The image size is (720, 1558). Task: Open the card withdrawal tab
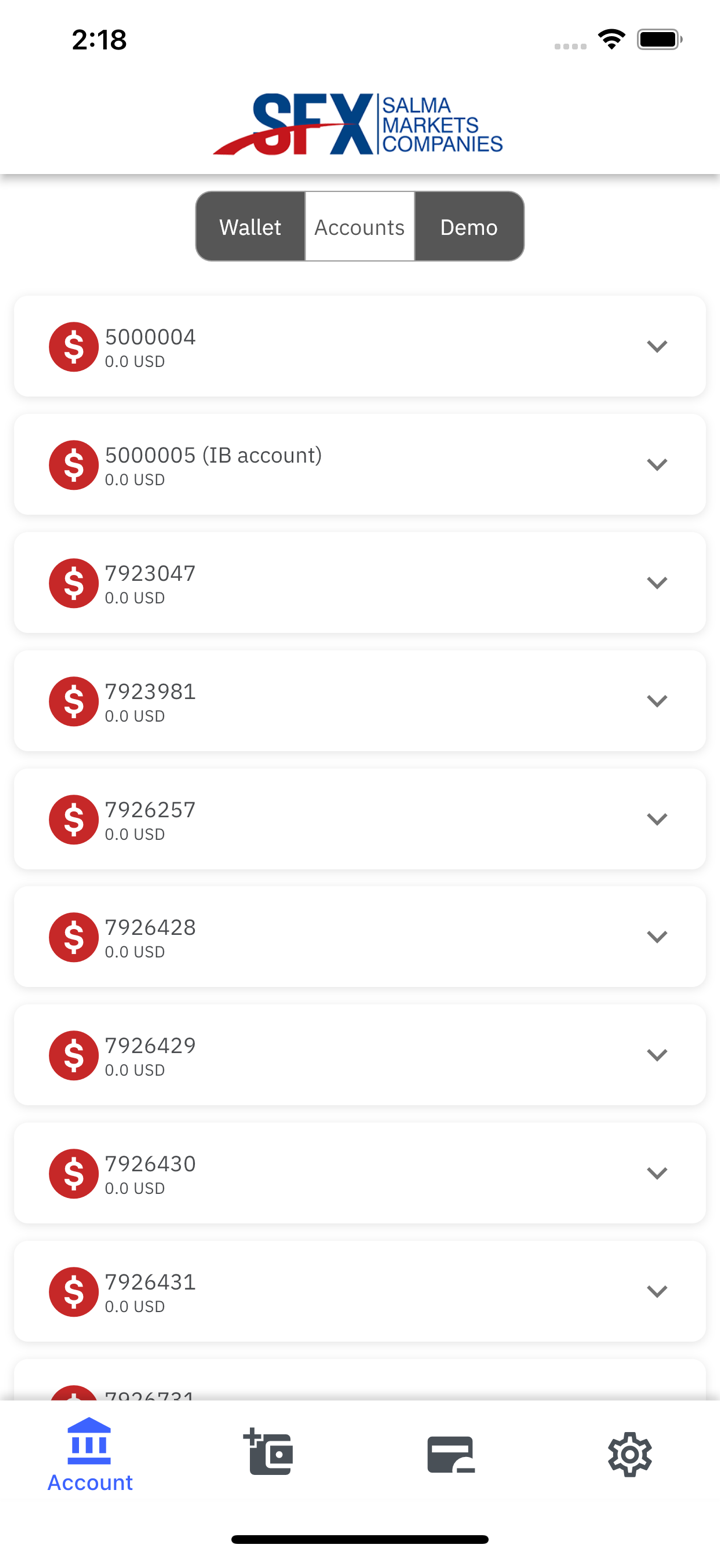click(x=450, y=1453)
